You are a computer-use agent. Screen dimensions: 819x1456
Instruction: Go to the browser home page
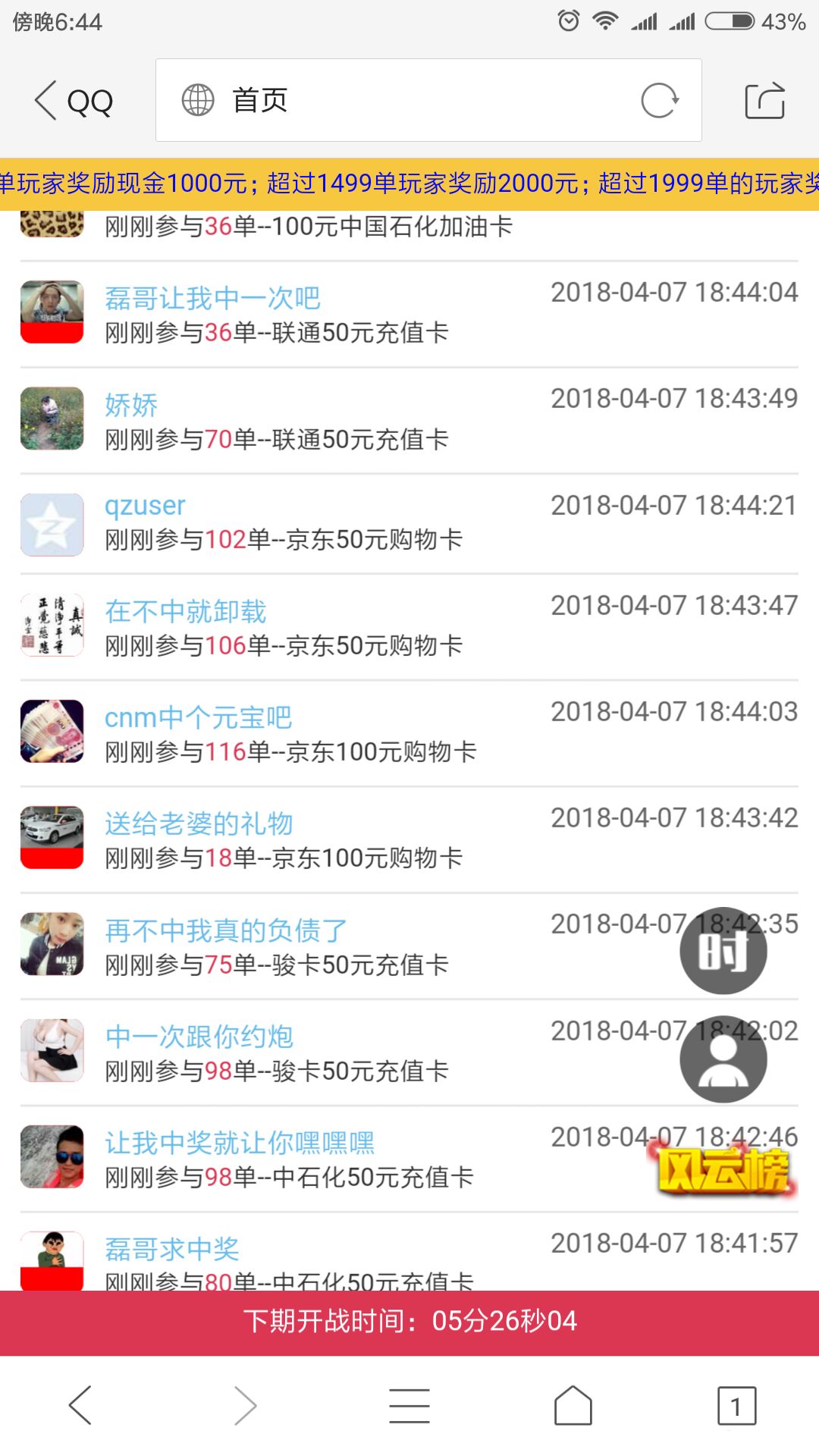[x=573, y=1405]
